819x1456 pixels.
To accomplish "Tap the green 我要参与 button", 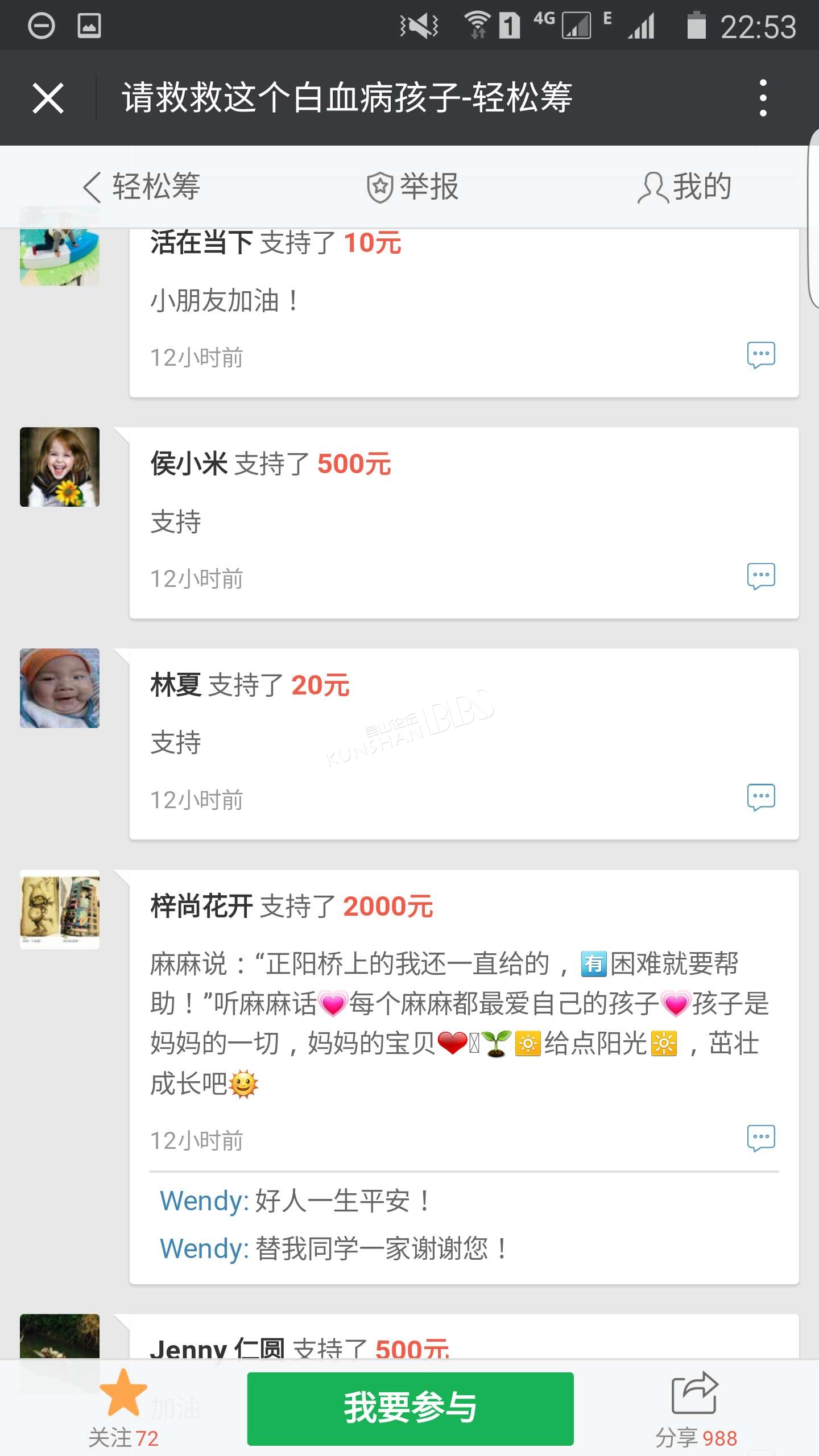I will (x=410, y=1409).
